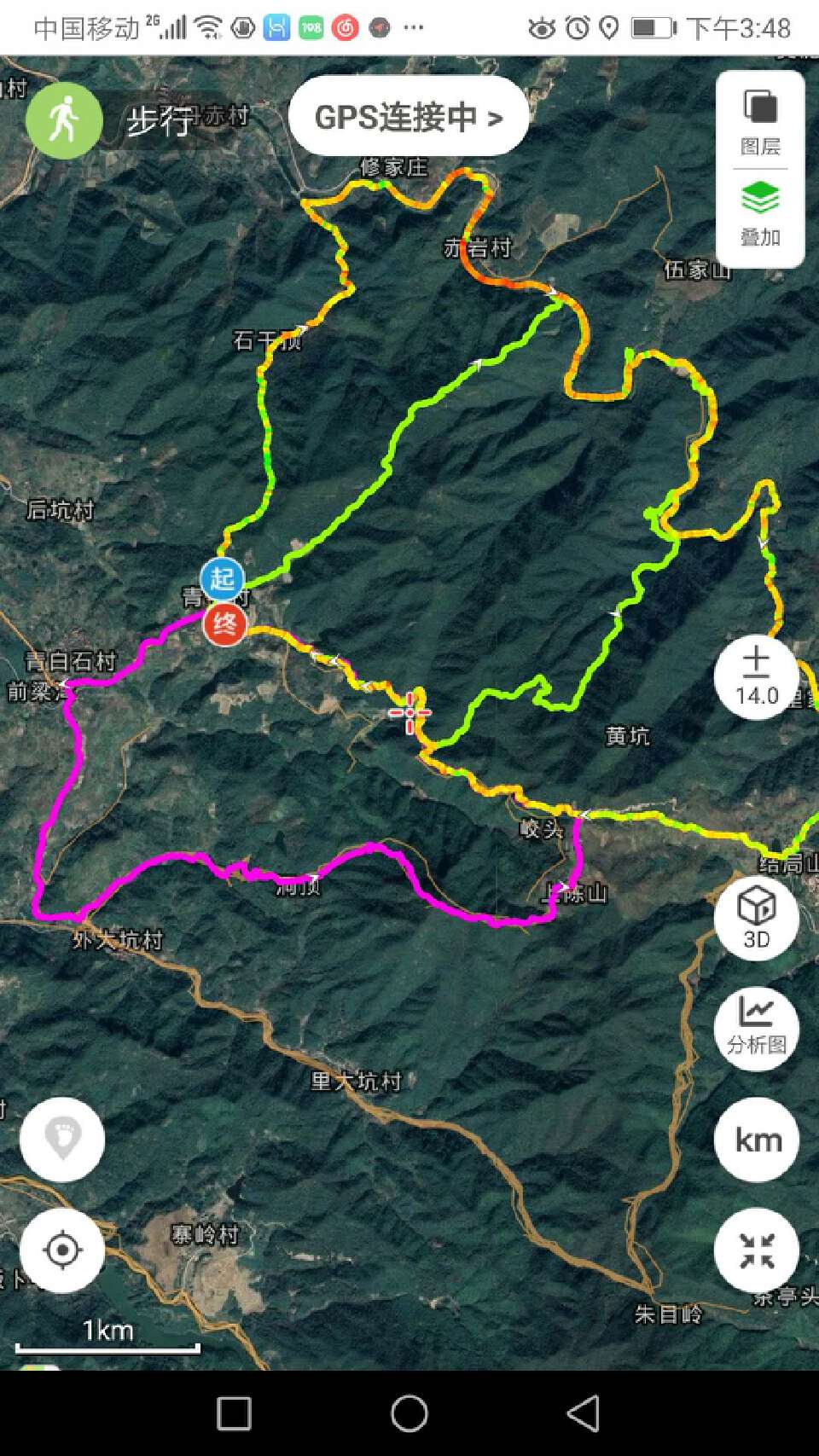Open the 图层 map layers menu

tap(759, 122)
